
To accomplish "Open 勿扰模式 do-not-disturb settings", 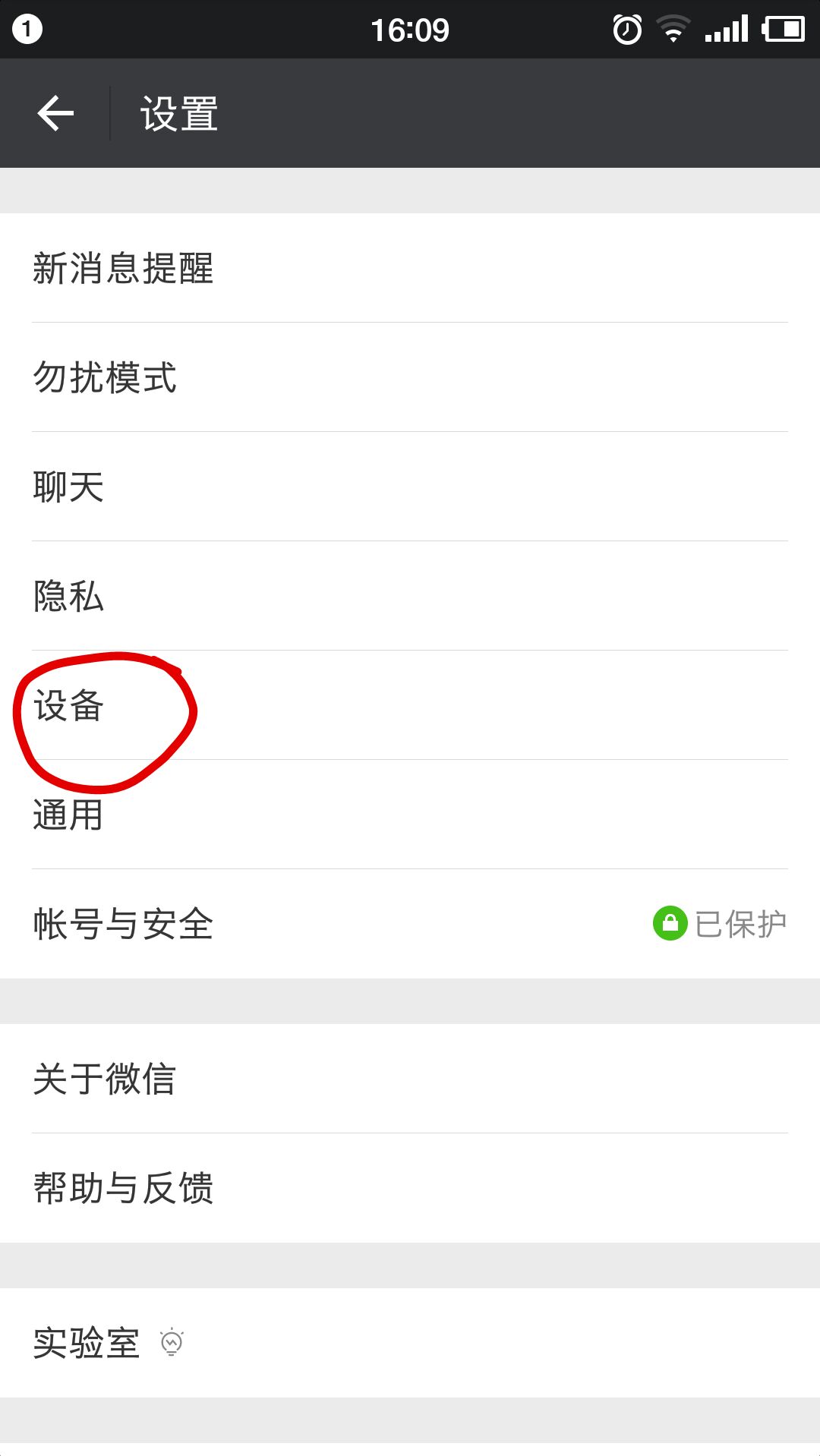I will click(410, 377).
